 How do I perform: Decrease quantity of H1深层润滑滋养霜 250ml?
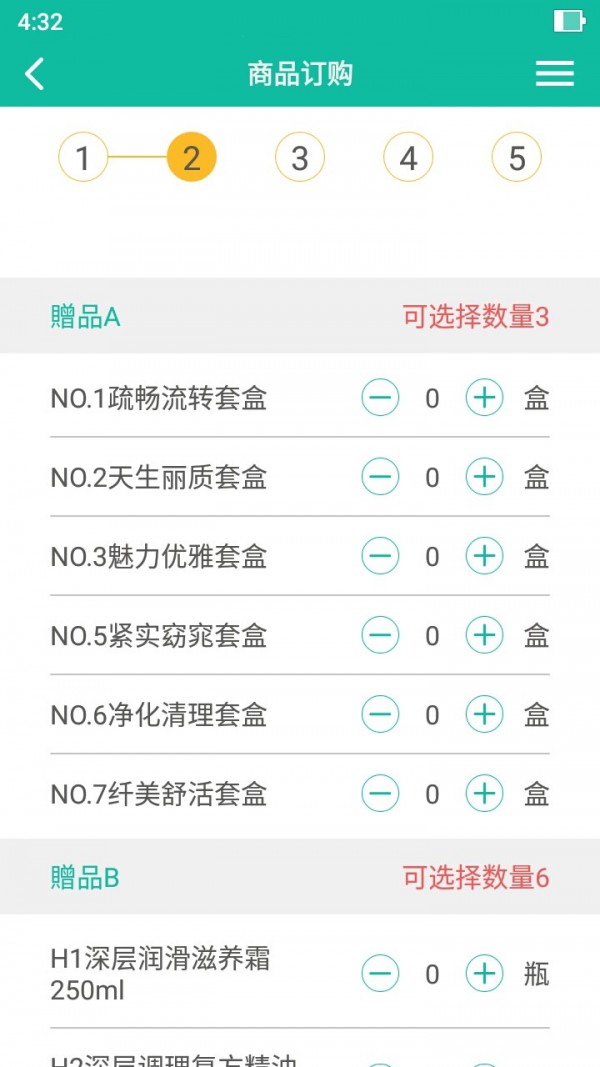(380, 973)
